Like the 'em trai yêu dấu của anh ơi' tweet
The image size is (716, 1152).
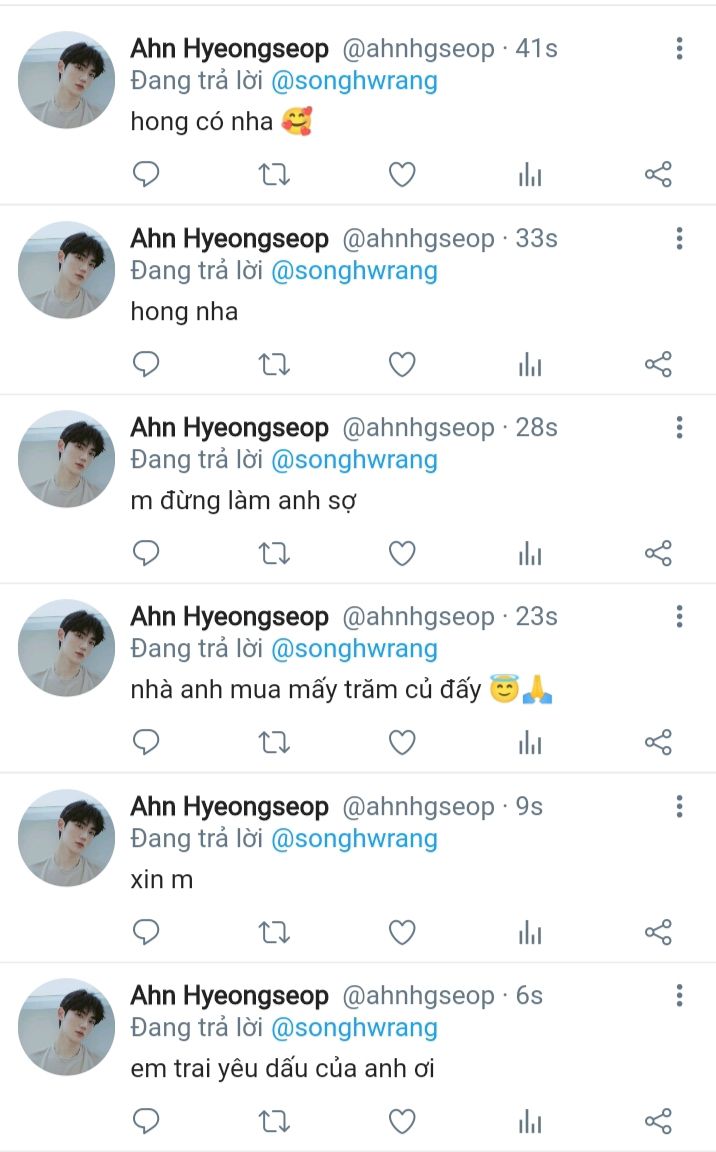click(x=401, y=1121)
